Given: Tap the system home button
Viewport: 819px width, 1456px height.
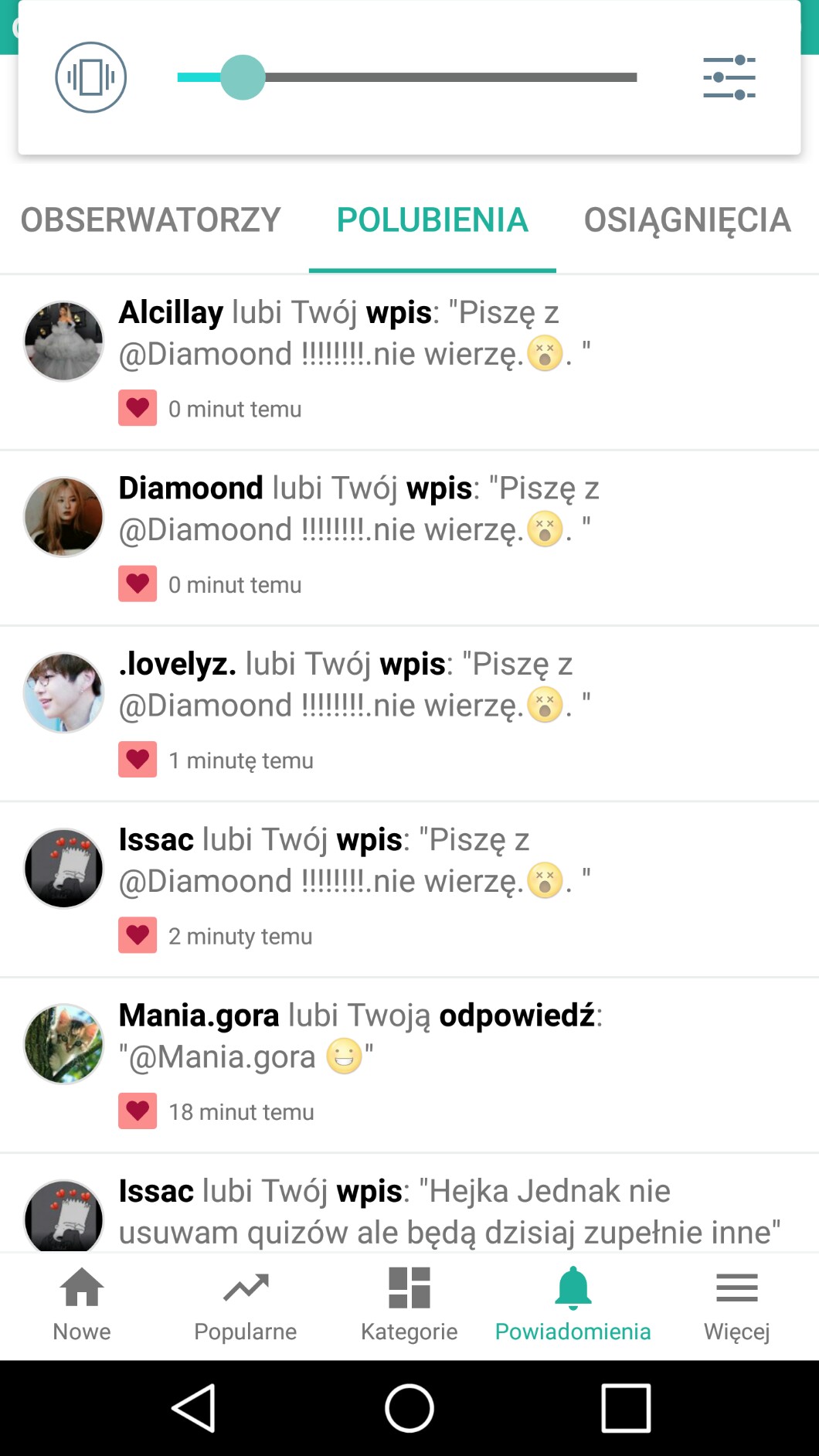Looking at the screenshot, I should [409, 1408].
